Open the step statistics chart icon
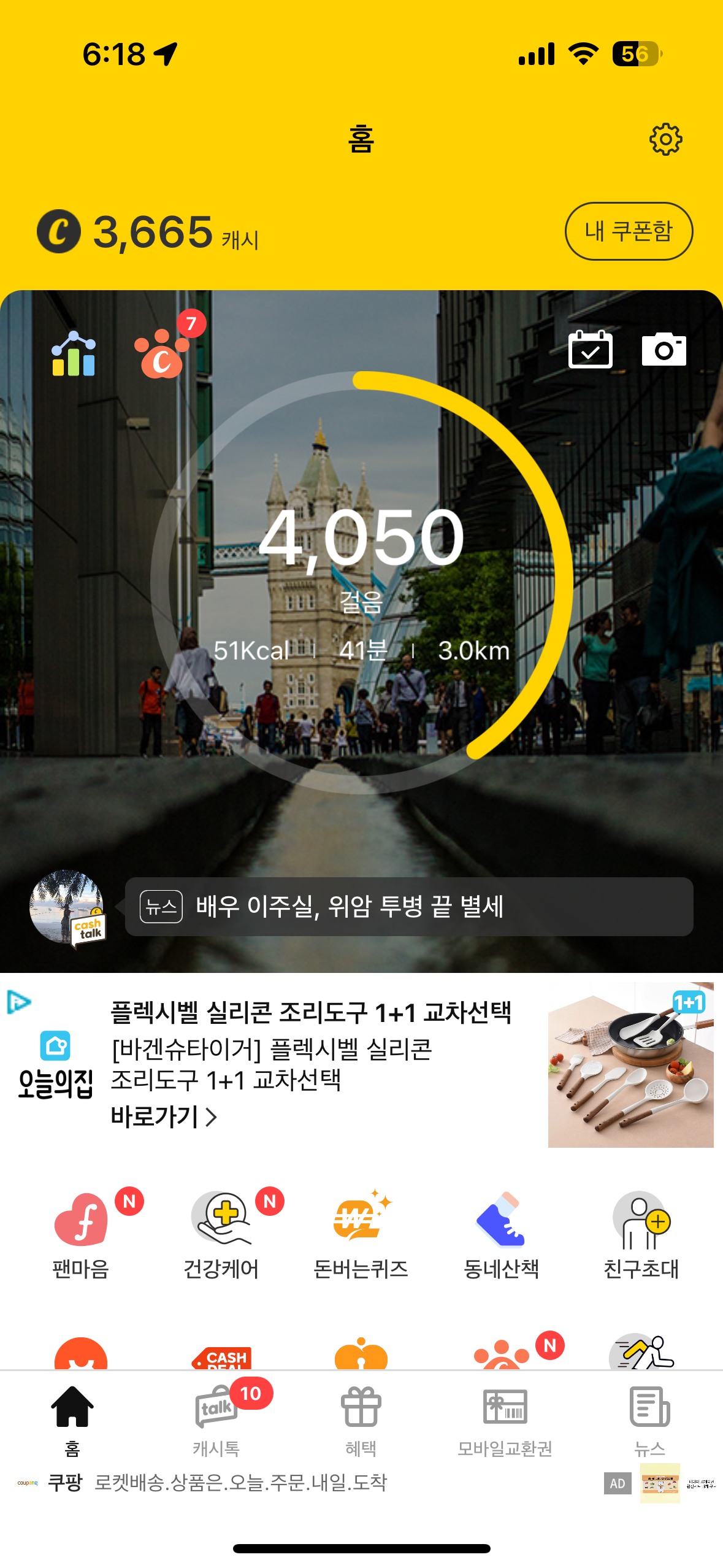Screen dimensions: 723x1568 point(74,354)
